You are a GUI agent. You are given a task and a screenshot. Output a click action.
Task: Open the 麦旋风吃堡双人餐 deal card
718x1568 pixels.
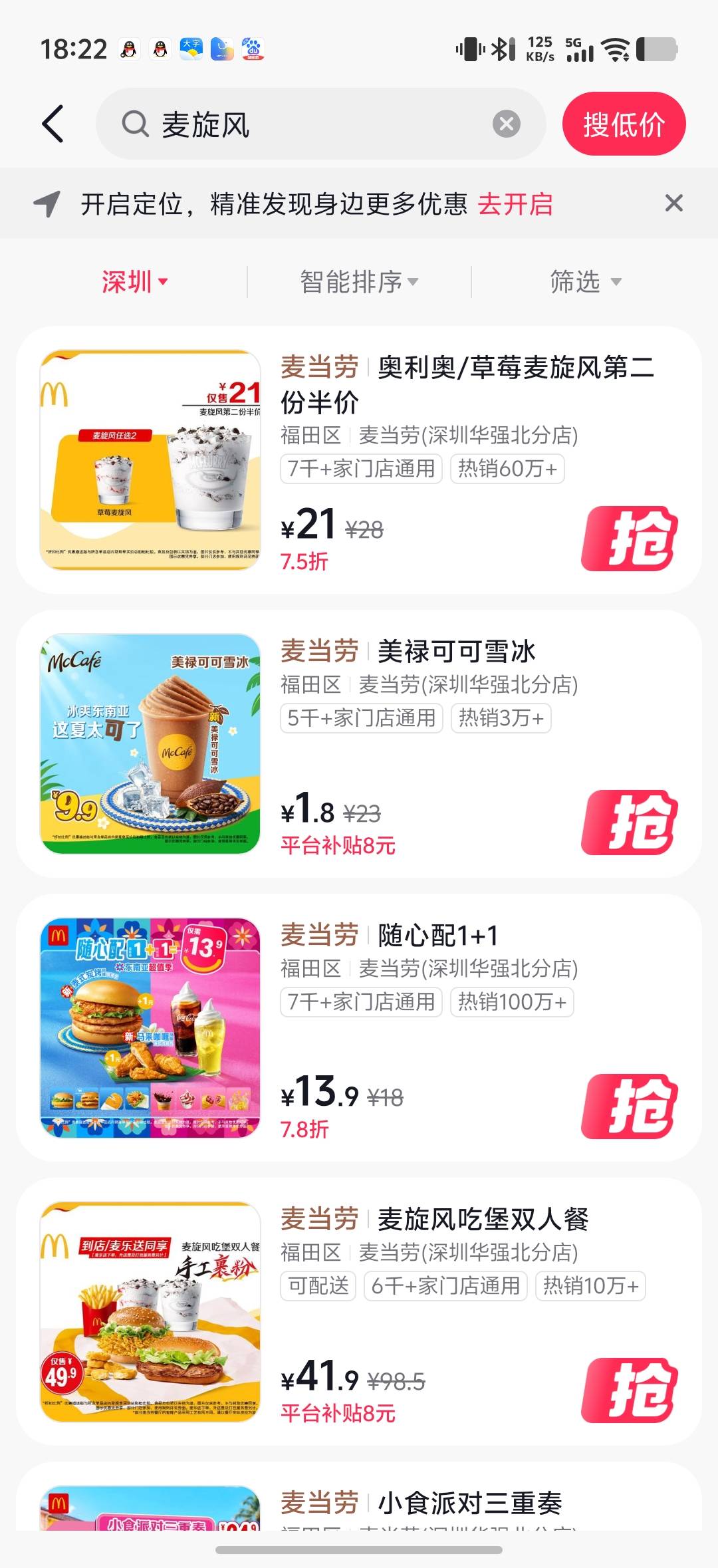[359, 1312]
